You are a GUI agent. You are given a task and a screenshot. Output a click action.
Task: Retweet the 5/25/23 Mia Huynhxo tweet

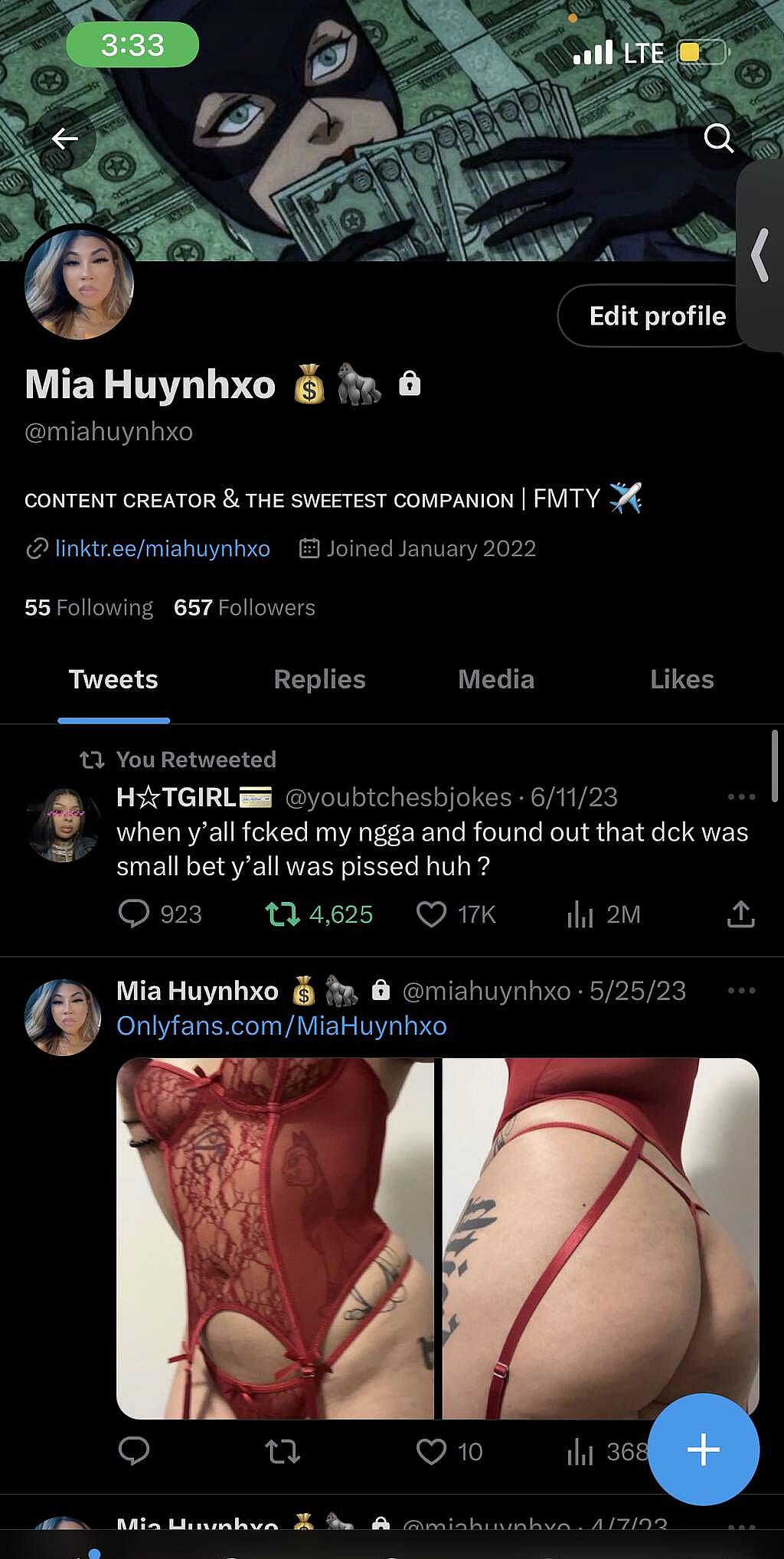tap(283, 1451)
